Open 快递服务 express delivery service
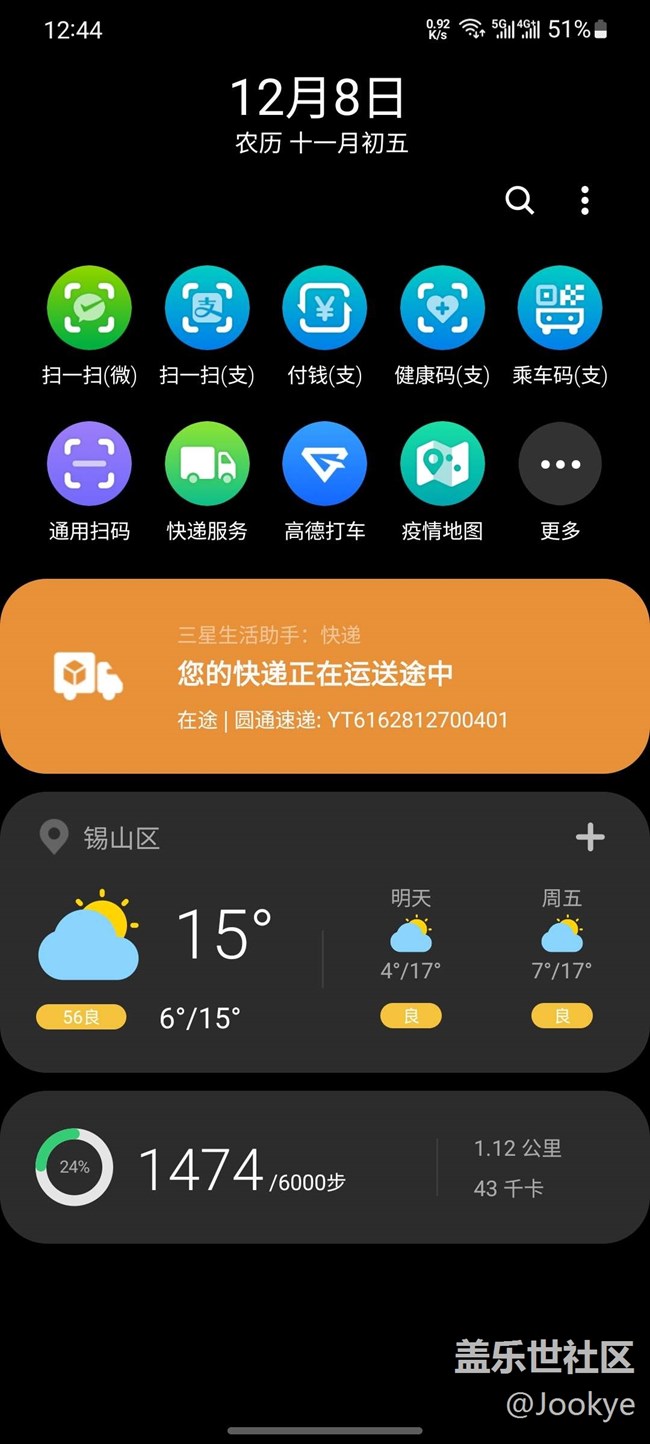 tap(207, 464)
